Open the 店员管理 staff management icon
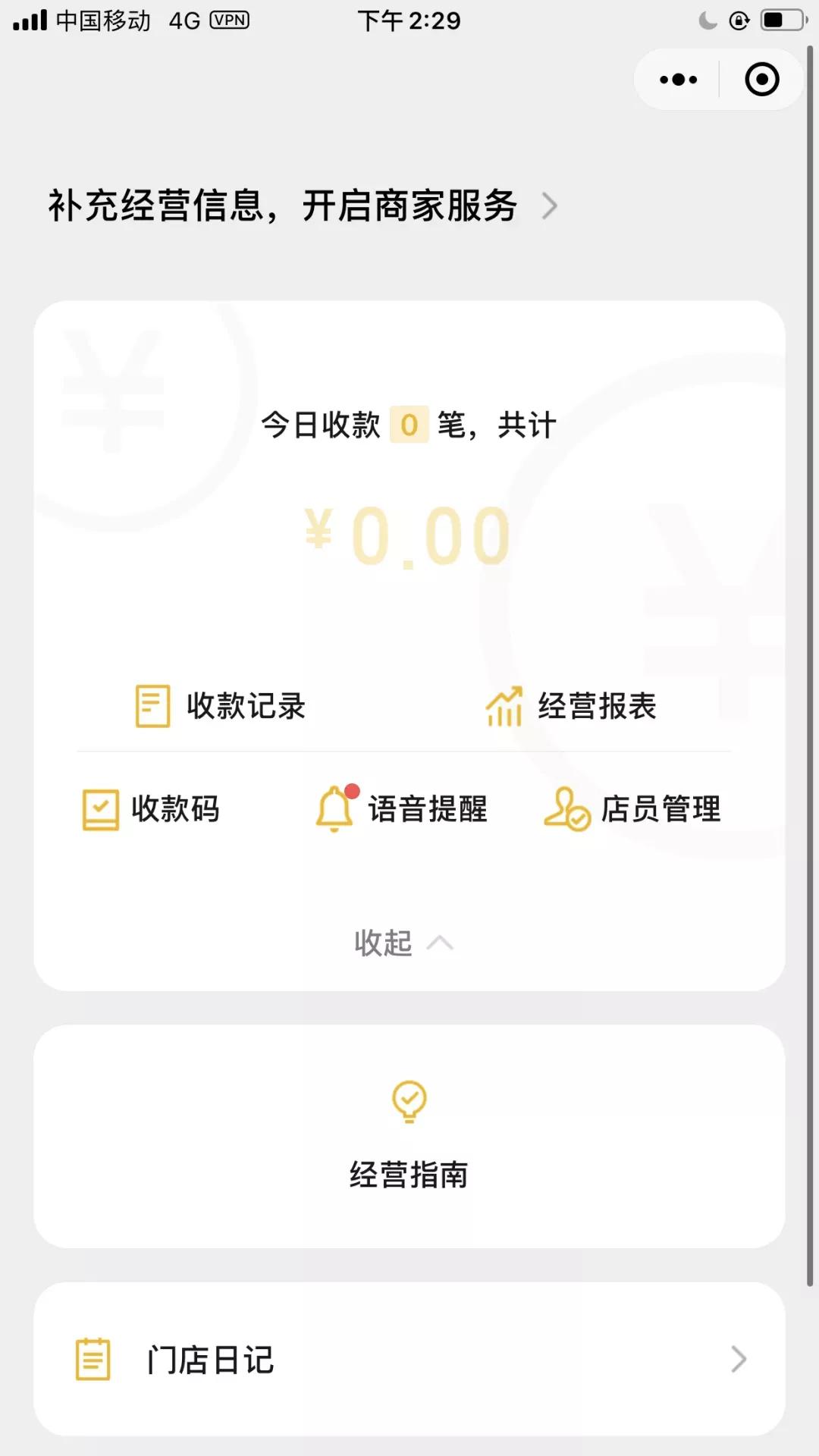 566,810
